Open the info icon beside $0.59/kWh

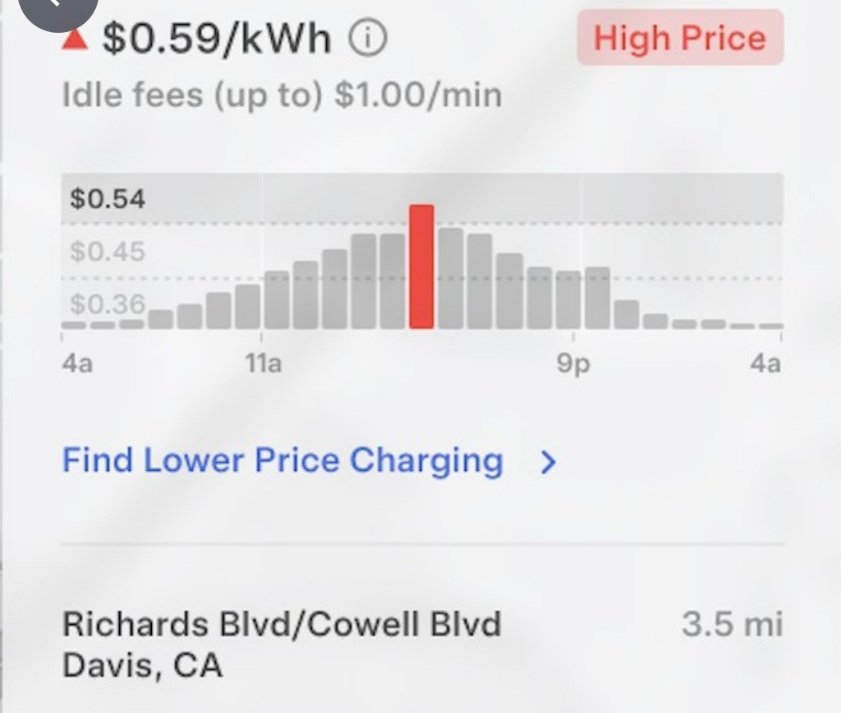click(x=367, y=39)
